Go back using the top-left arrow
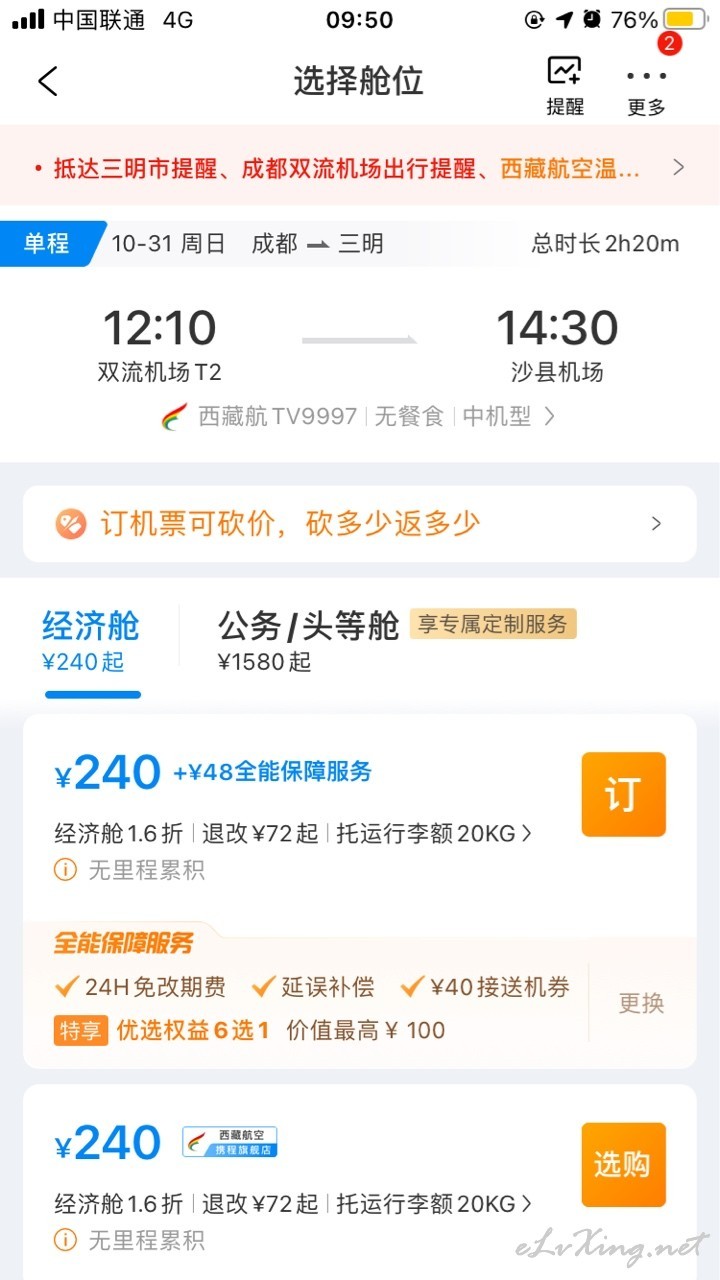This screenshot has height=1280, width=720. 48,81
